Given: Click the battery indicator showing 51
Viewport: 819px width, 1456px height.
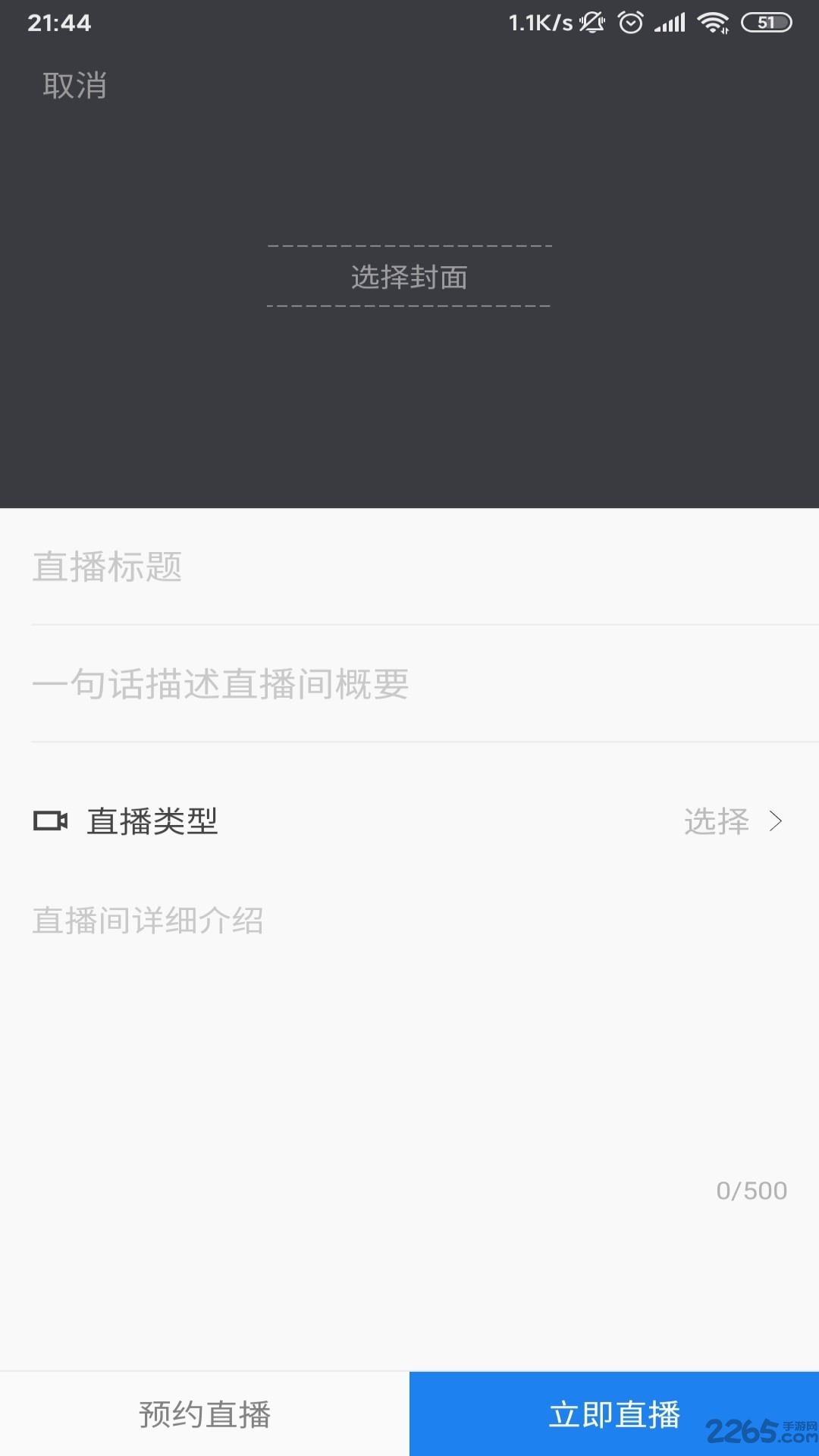Looking at the screenshot, I should click(767, 23).
